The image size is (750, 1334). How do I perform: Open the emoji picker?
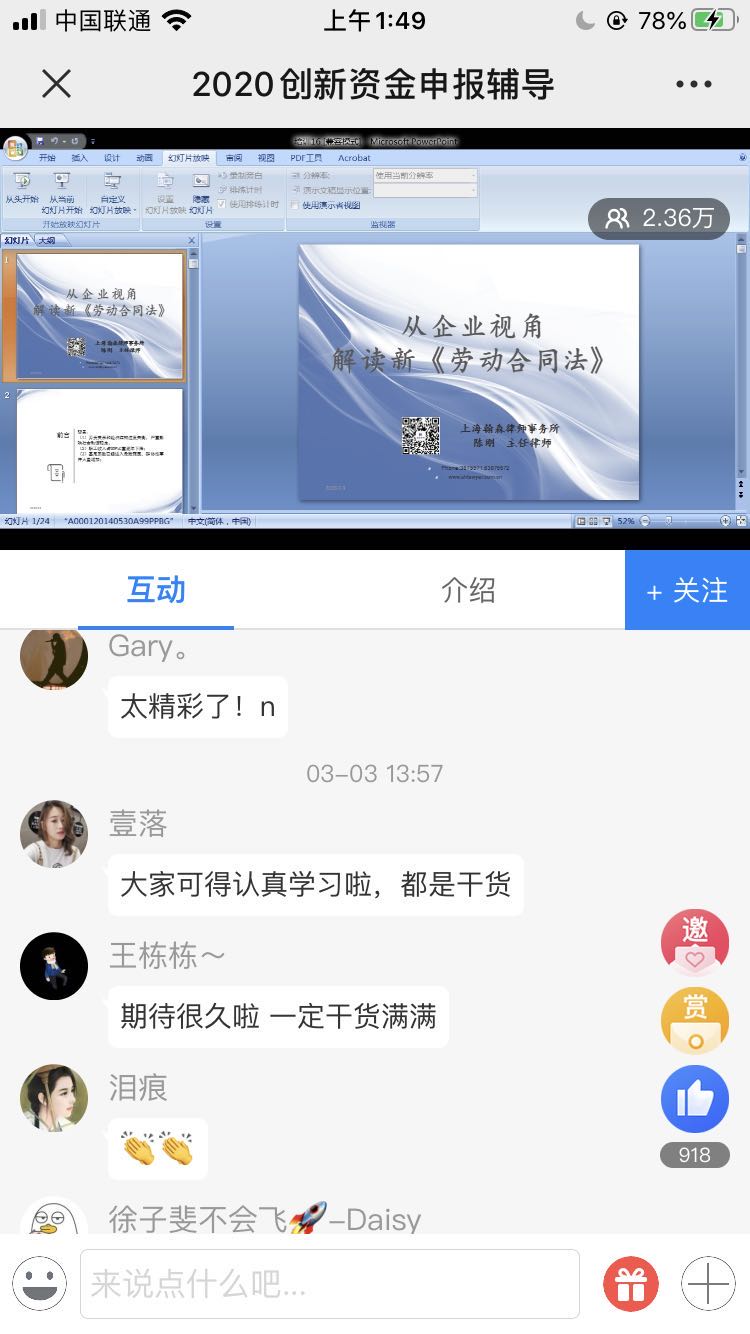click(40, 1283)
